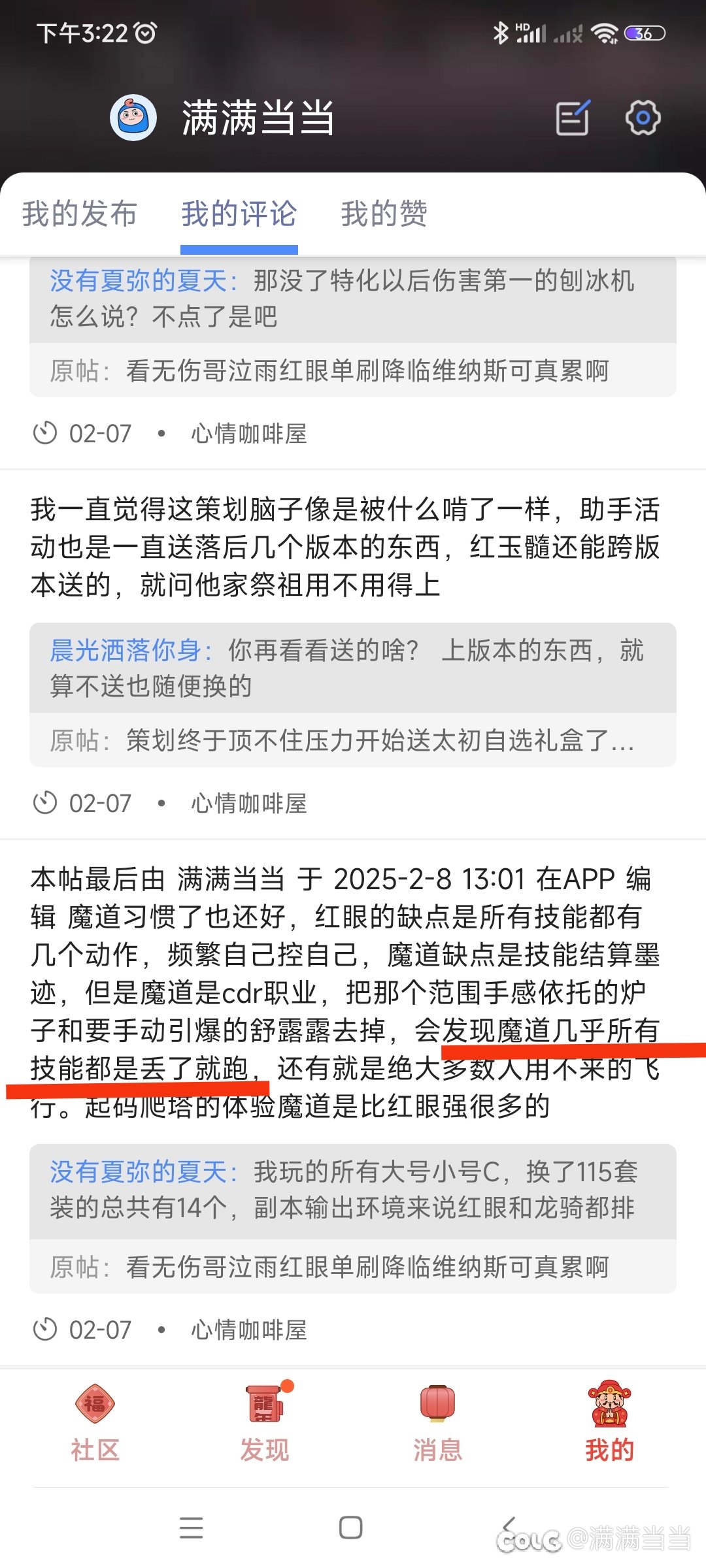
Task: Open the compose post icon
Action: (x=573, y=118)
